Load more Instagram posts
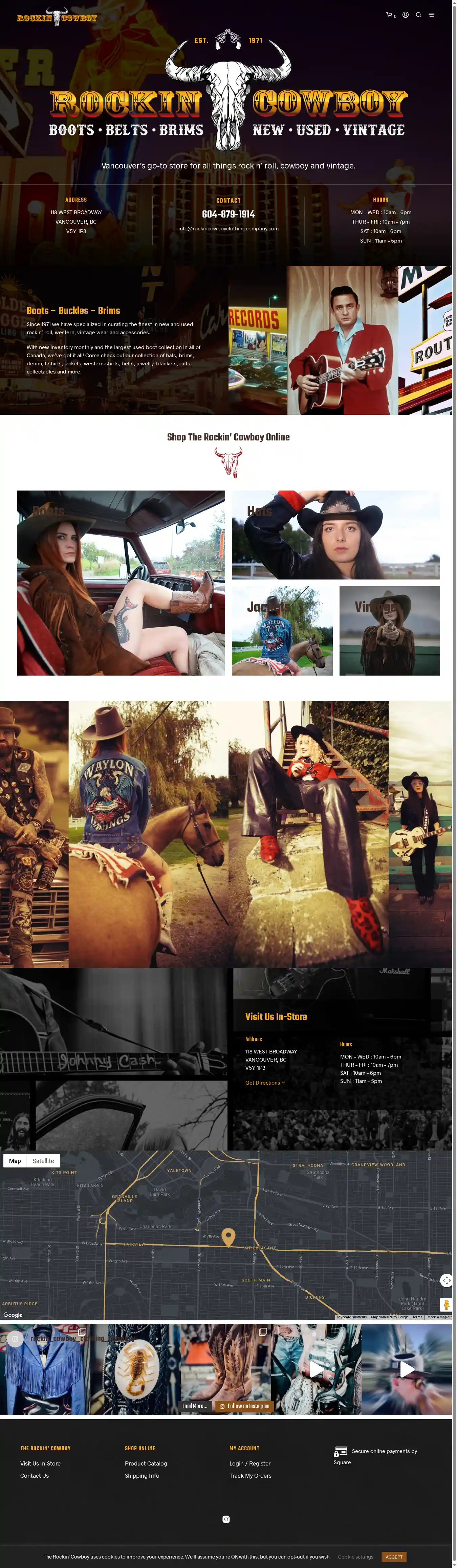This screenshot has width=457, height=1568. 195,1406
